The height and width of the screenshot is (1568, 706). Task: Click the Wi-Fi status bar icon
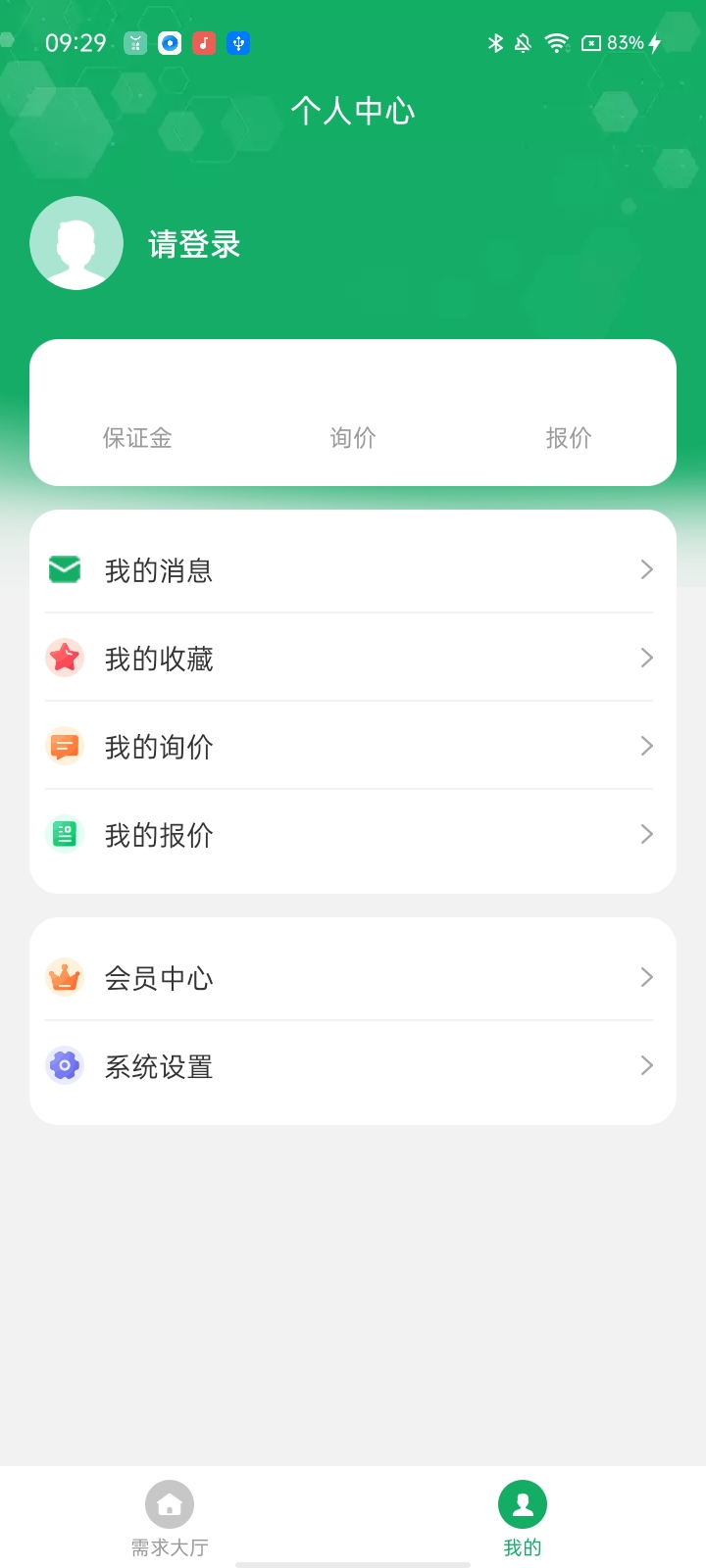click(556, 42)
